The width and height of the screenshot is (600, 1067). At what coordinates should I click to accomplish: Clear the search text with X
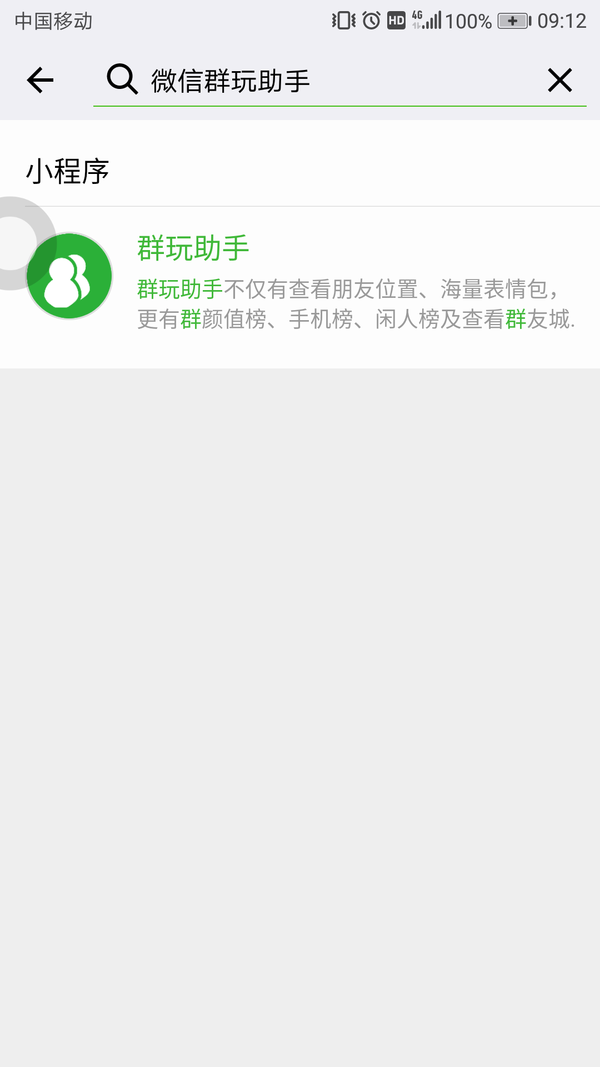pos(560,80)
